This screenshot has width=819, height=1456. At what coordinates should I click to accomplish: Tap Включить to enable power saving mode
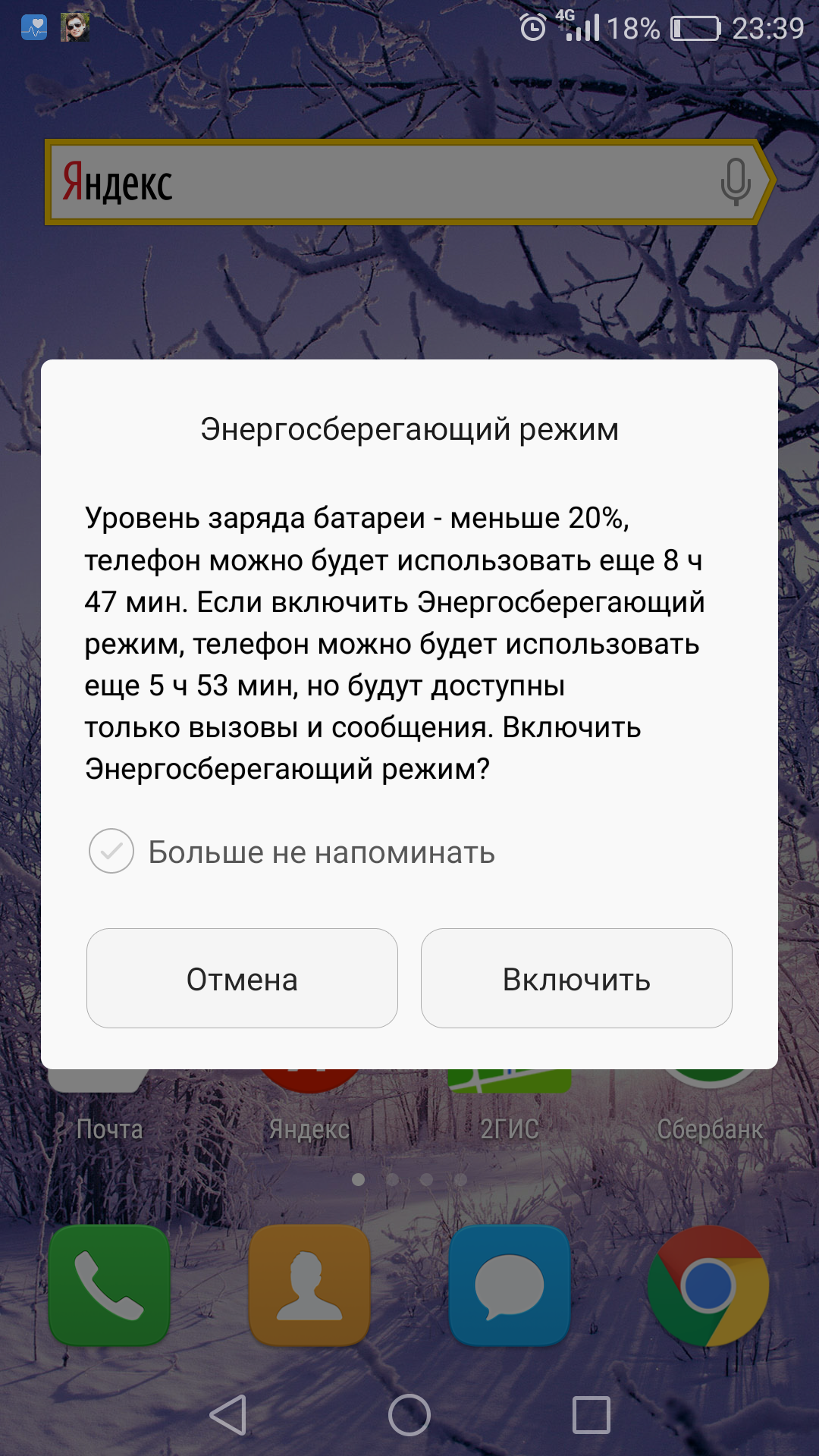tap(576, 978)
